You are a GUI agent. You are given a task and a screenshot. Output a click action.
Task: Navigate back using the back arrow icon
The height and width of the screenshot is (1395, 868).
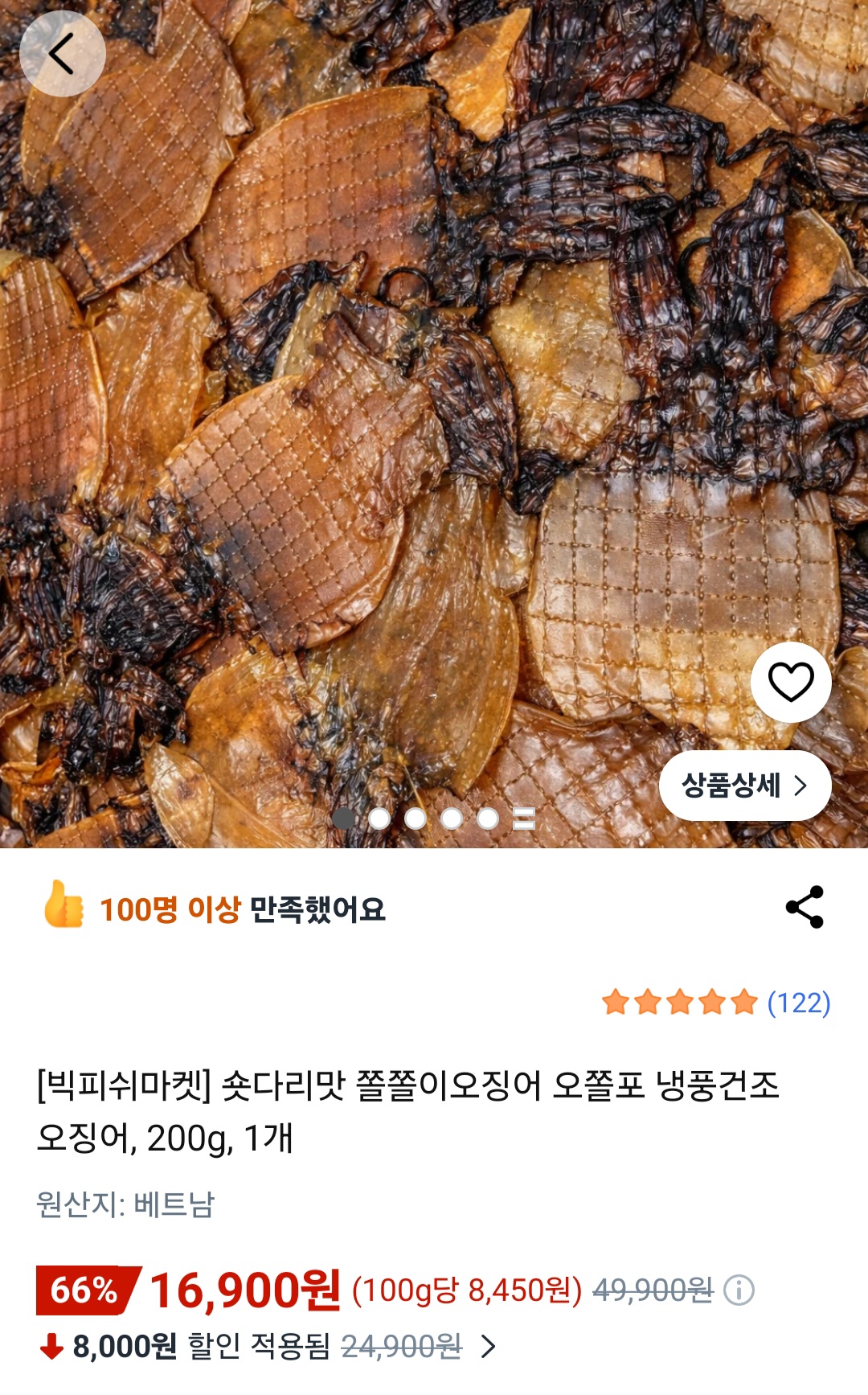coord(62,52)
